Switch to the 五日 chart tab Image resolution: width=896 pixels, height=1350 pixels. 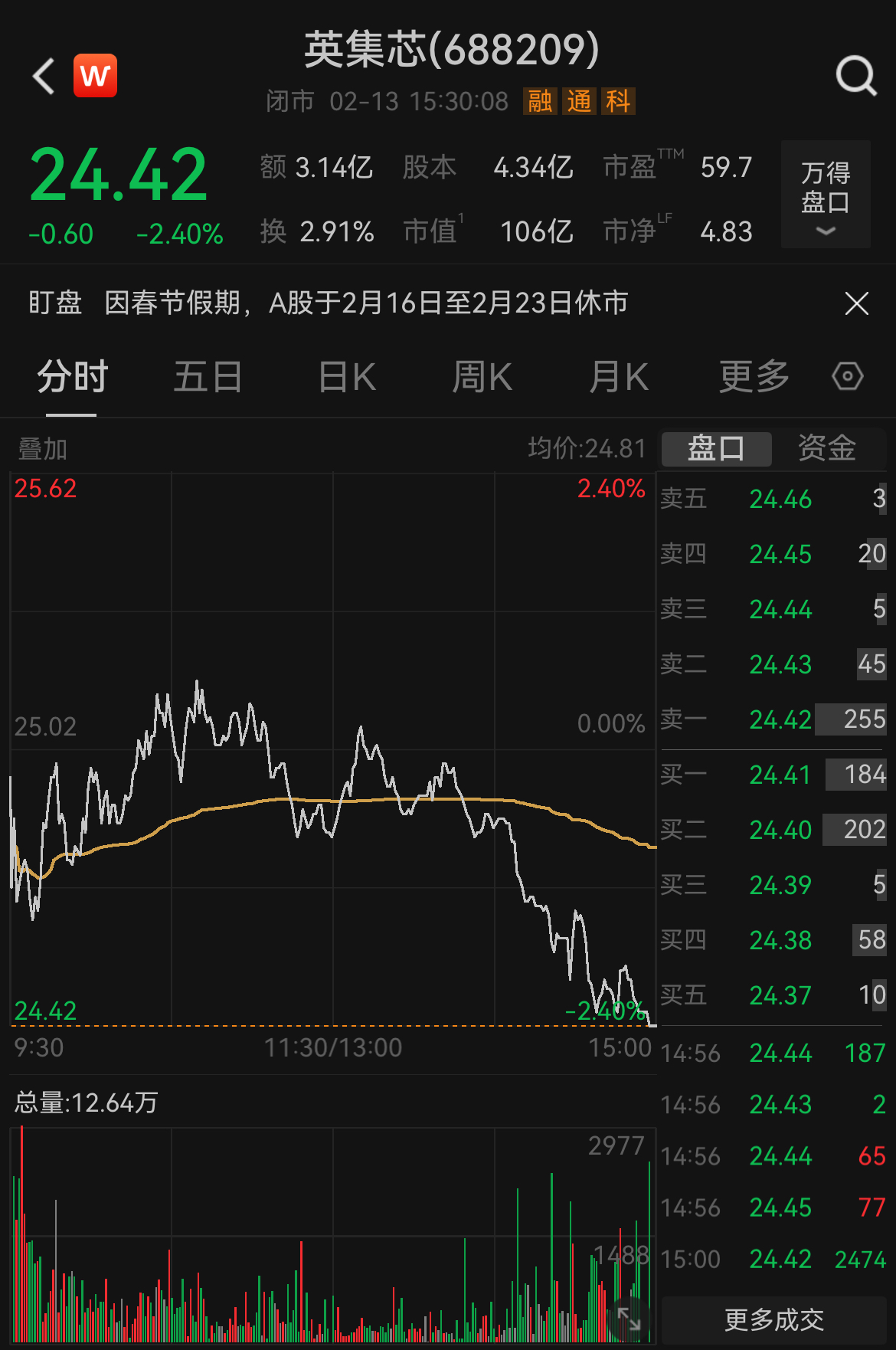click(x=208, y=377)
